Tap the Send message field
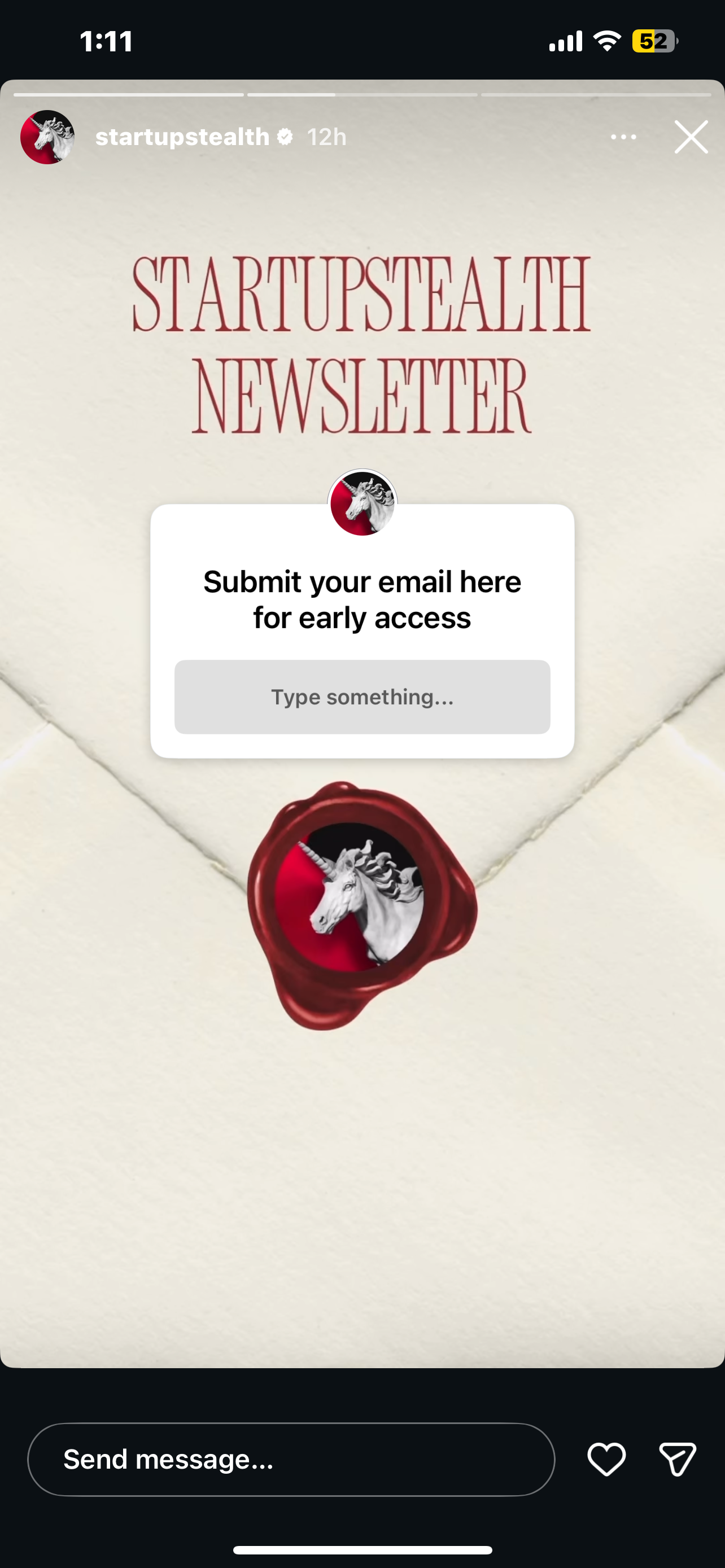The image size is (725, 1568). point(291,1459)
